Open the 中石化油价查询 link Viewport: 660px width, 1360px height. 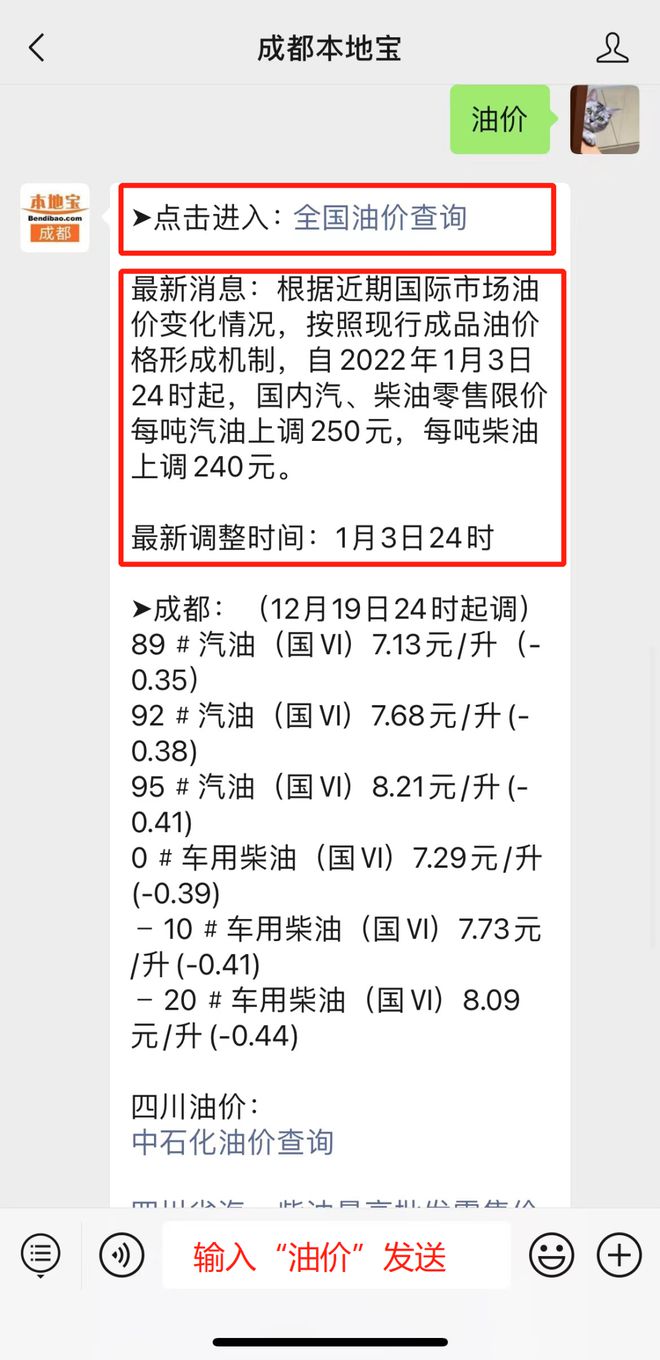click(233, 1142)
